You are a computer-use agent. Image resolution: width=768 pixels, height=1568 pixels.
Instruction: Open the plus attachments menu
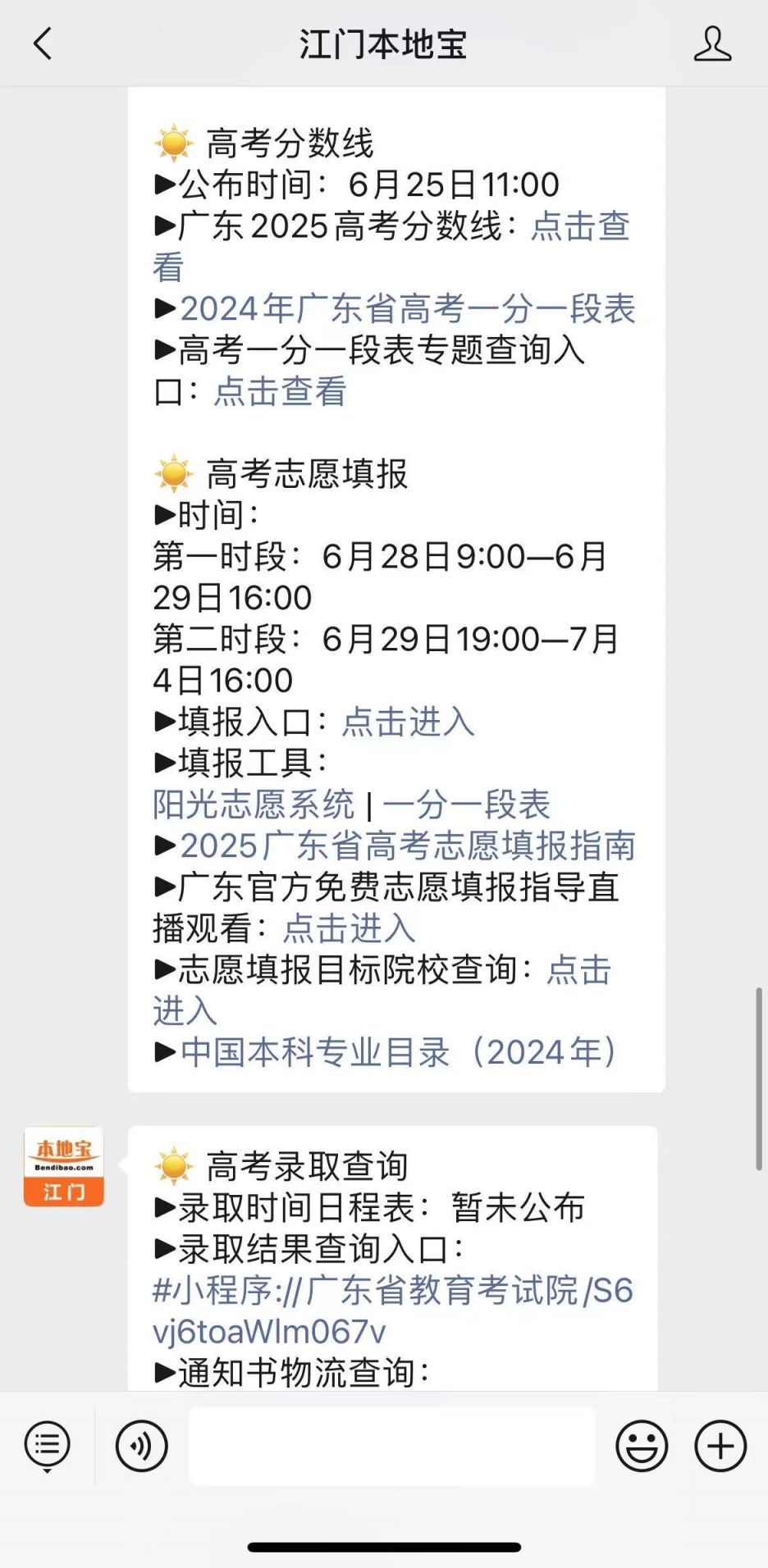(x=720, y=1446)
